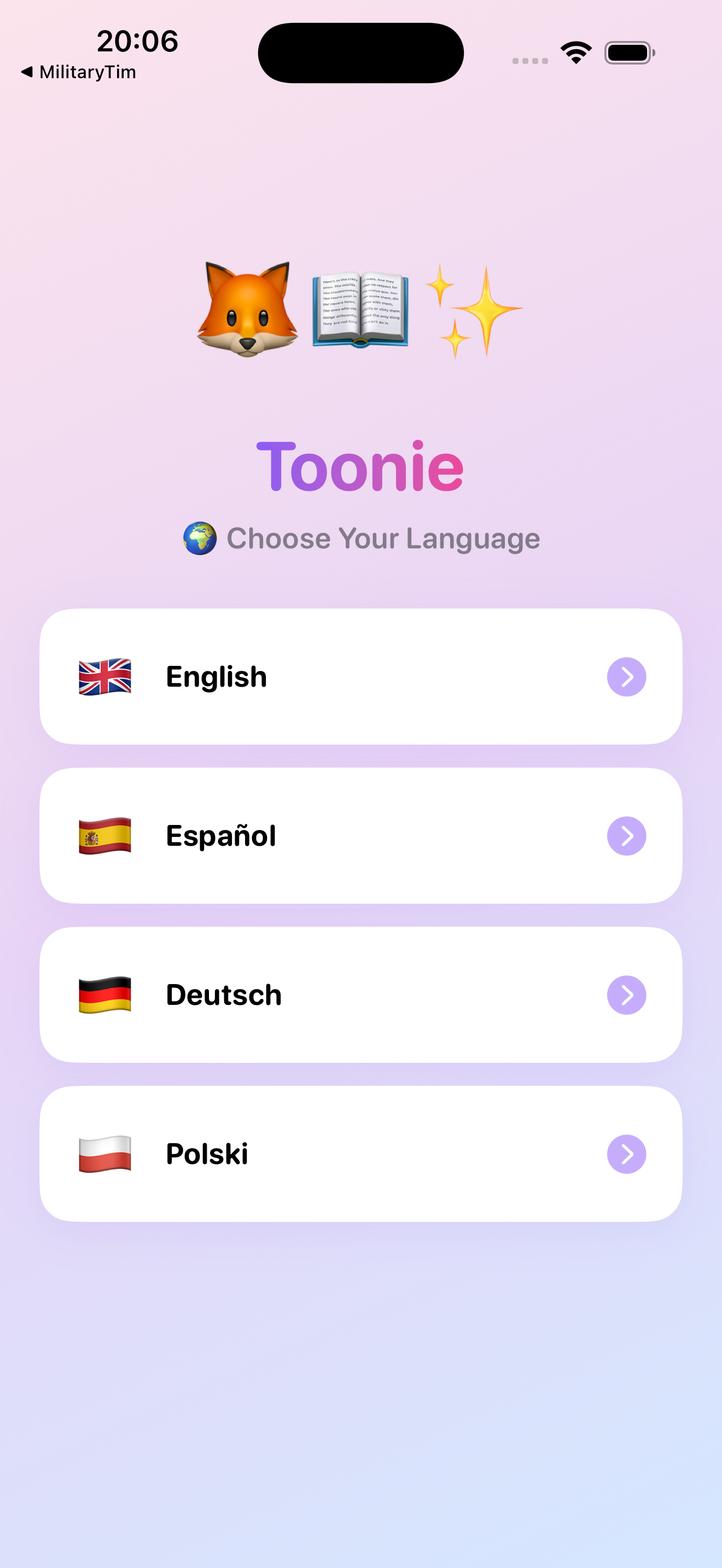
Task: Click the Spanish flag icon
Action: click(104, 836)
